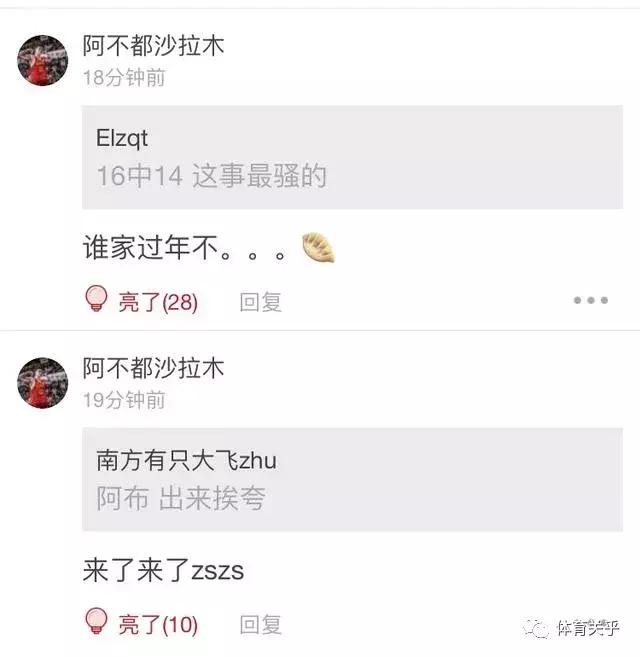Reply to the 谁家过年不 comment
This screenshot has height=657, width=640.
(x=260, y=302)
